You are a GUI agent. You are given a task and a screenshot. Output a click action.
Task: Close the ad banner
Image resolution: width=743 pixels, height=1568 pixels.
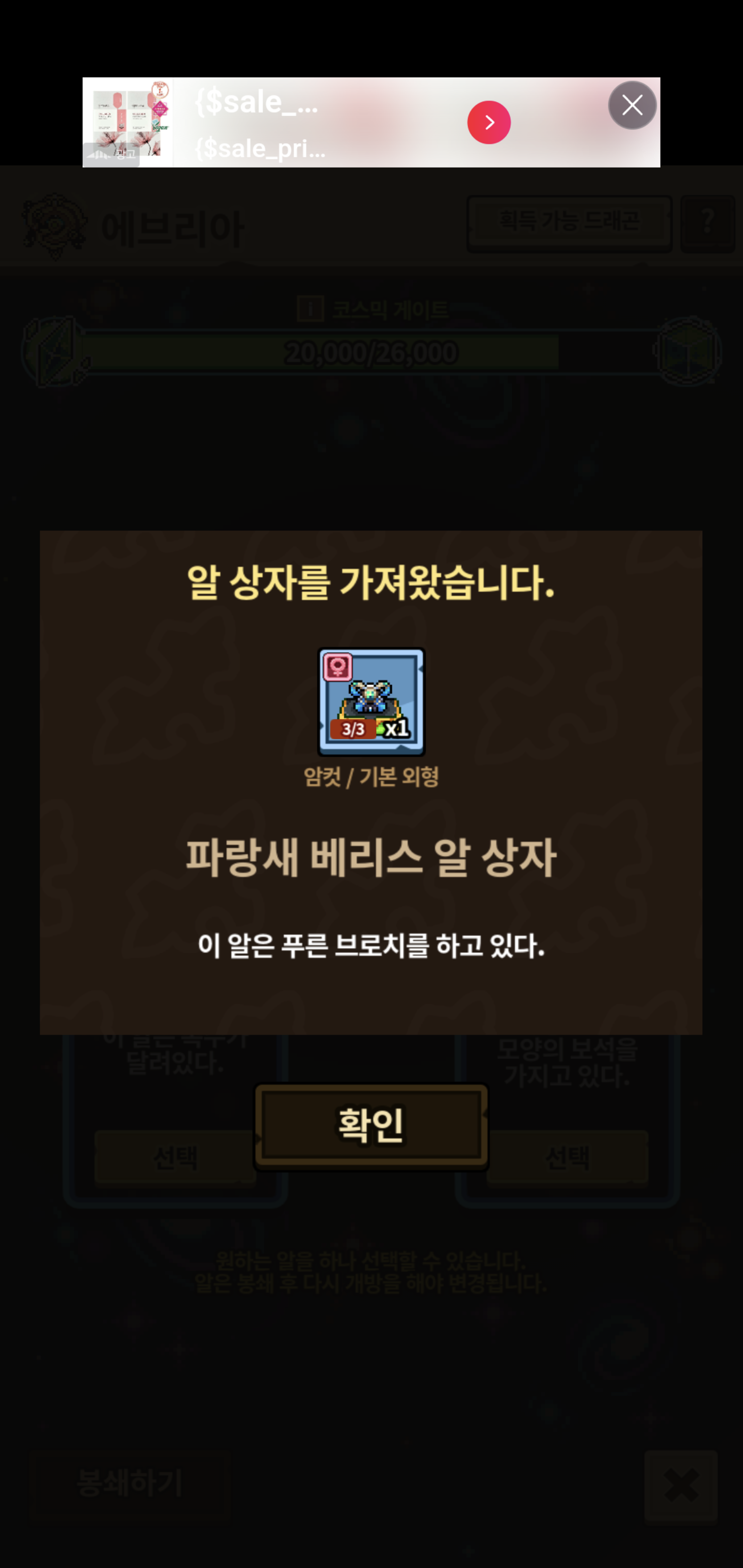click(632, 105)
